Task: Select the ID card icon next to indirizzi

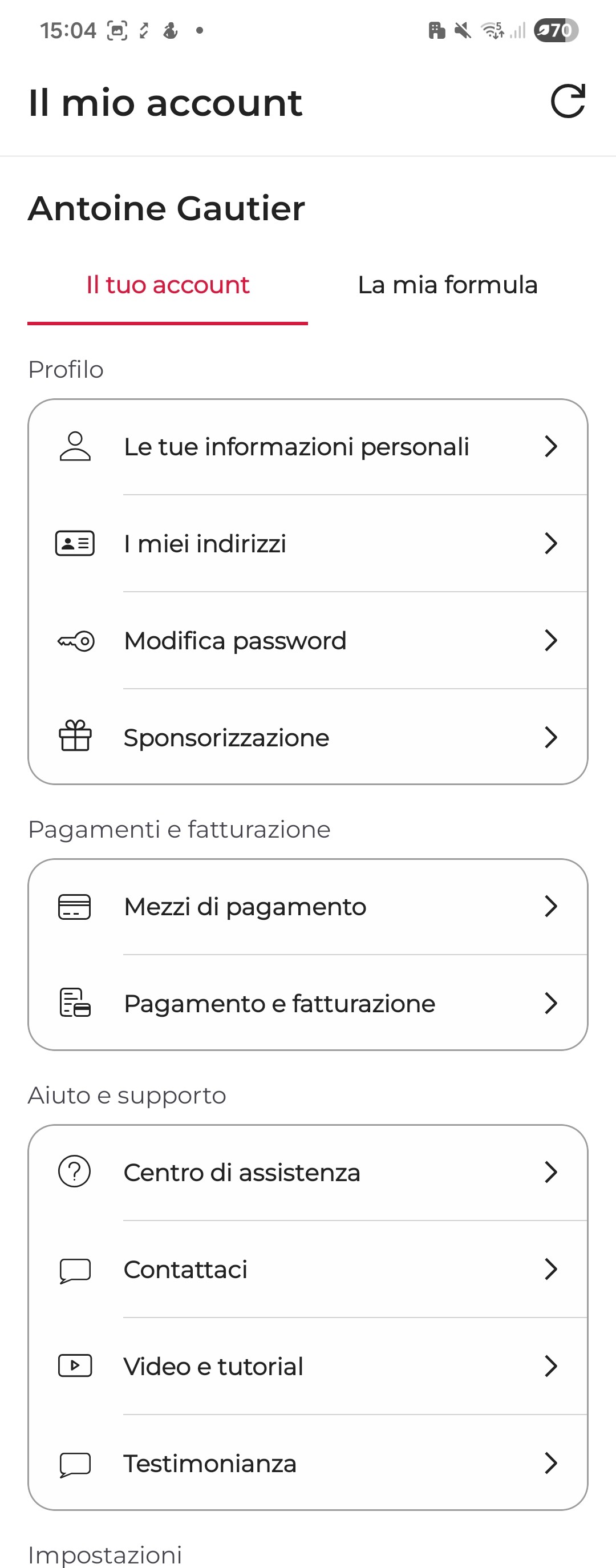Action: coord(74,544)
